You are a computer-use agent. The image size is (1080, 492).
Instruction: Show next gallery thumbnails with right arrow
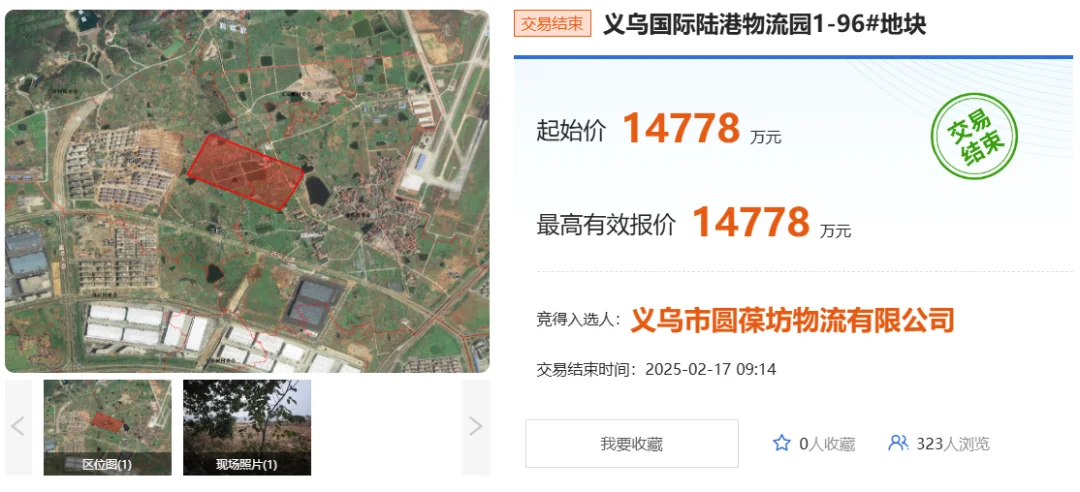[x=476, y=427]
